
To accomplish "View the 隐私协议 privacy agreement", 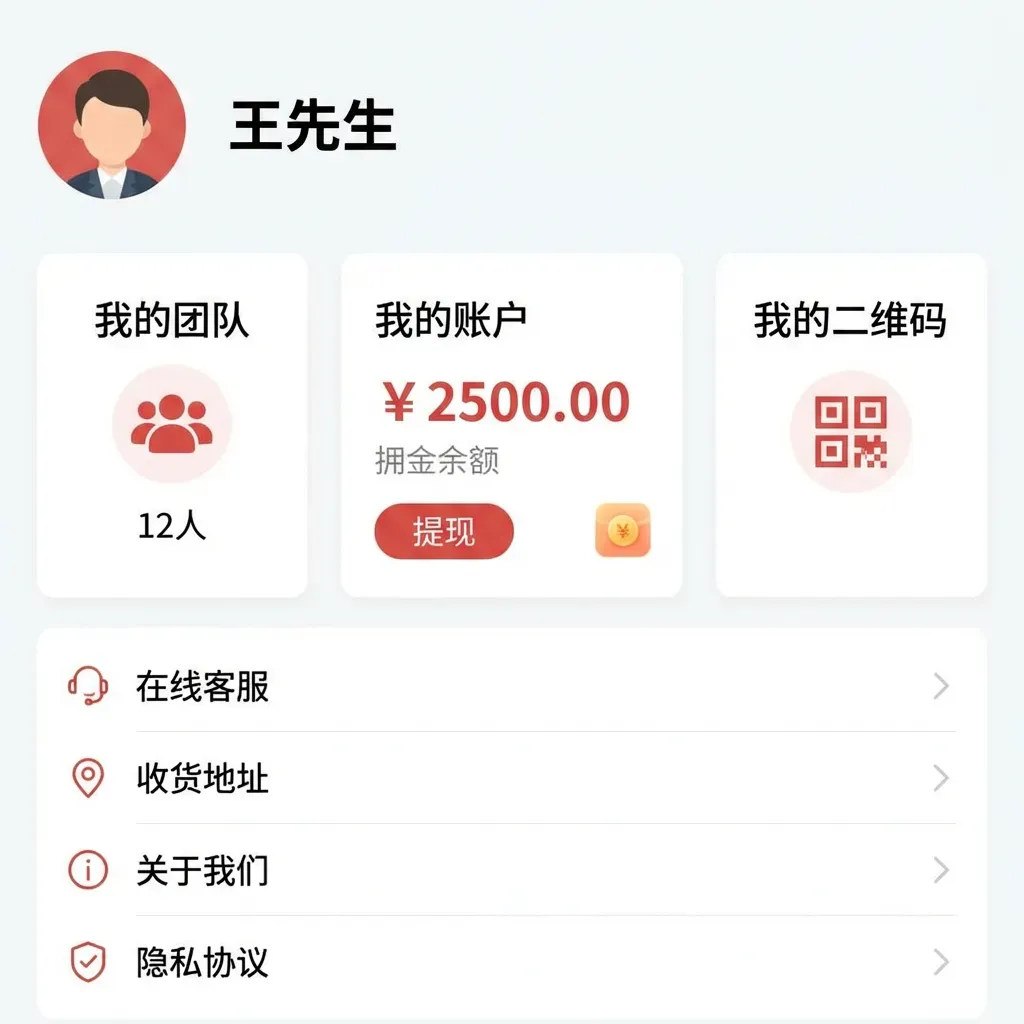I will click(510, 963).
